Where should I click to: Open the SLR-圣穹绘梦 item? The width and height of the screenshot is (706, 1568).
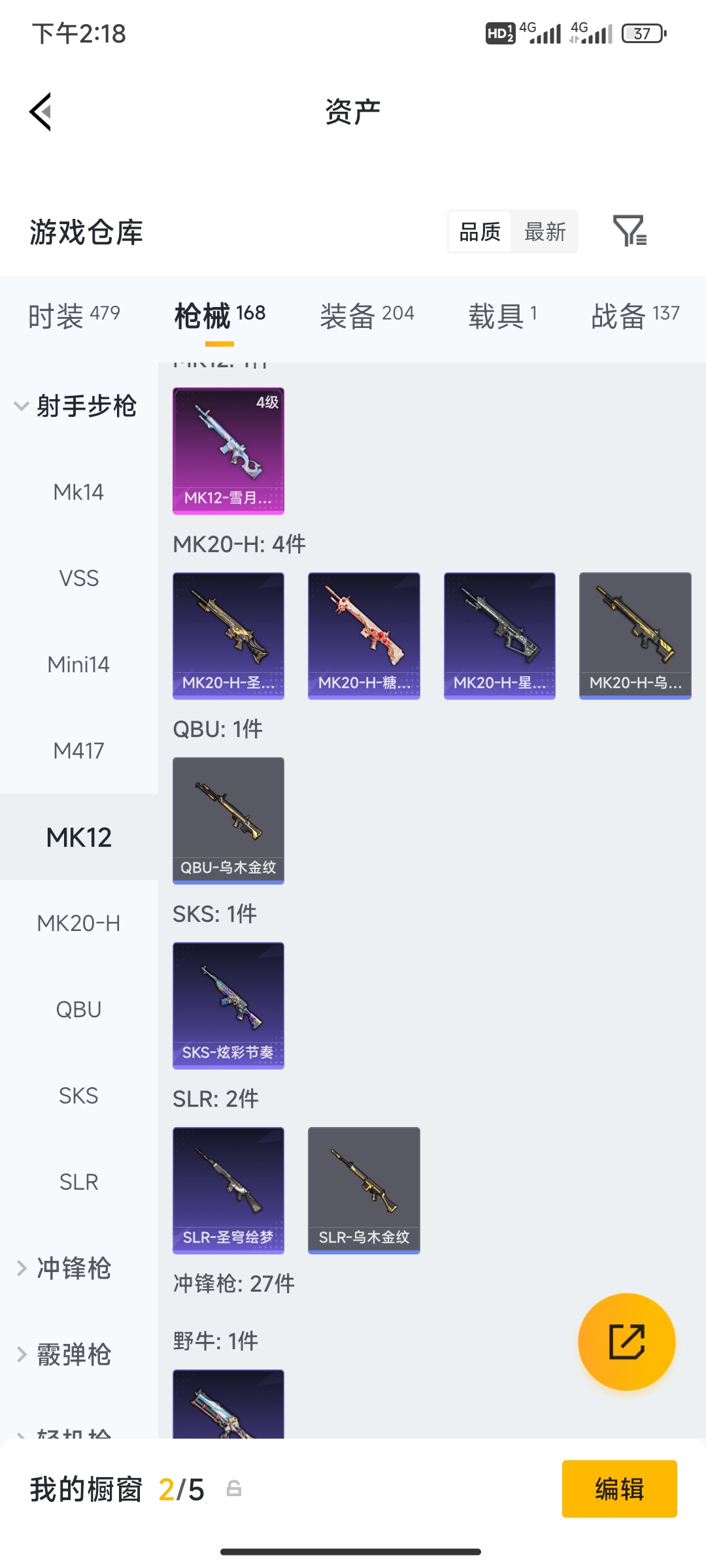(x=228, y=1190)
